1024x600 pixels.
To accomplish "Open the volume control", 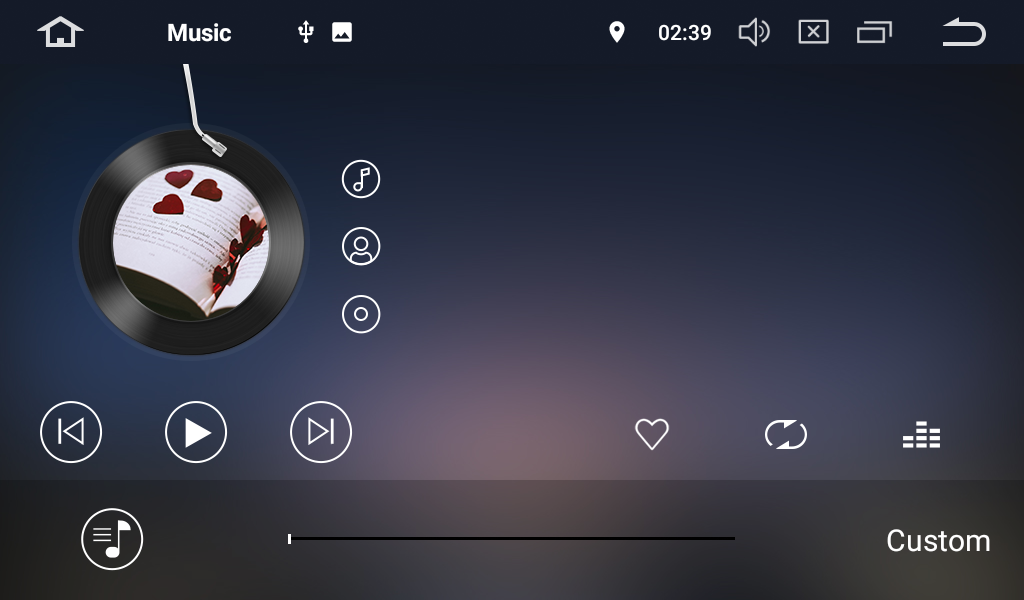I will tap(753, 33).
